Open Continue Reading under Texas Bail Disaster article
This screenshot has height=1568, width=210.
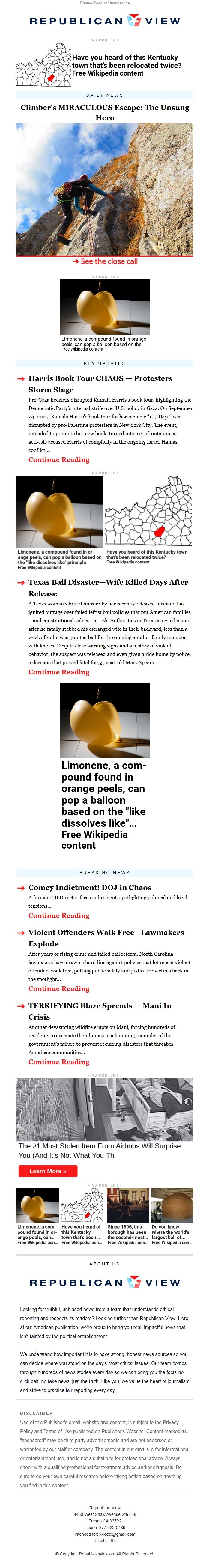(x=58, y=672)
